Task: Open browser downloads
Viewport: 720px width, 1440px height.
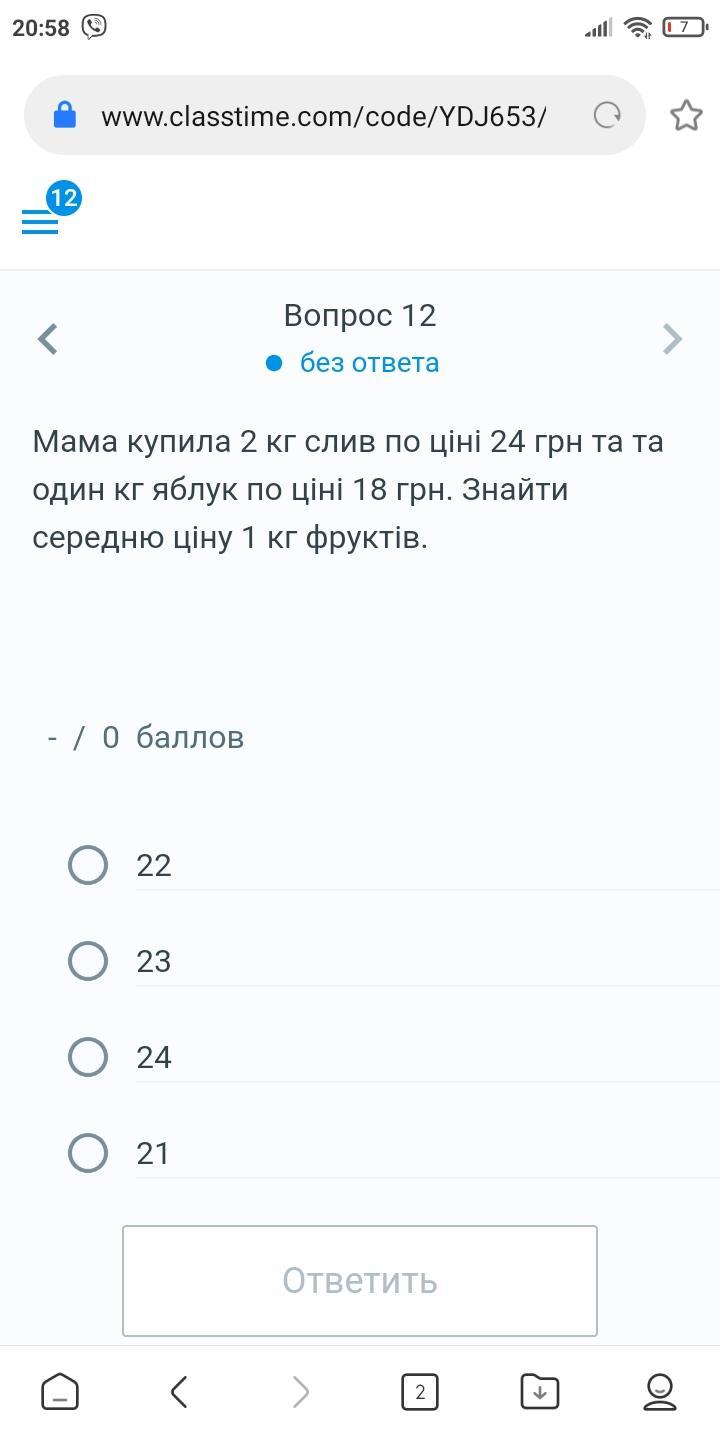Action: click(540, 1391)
